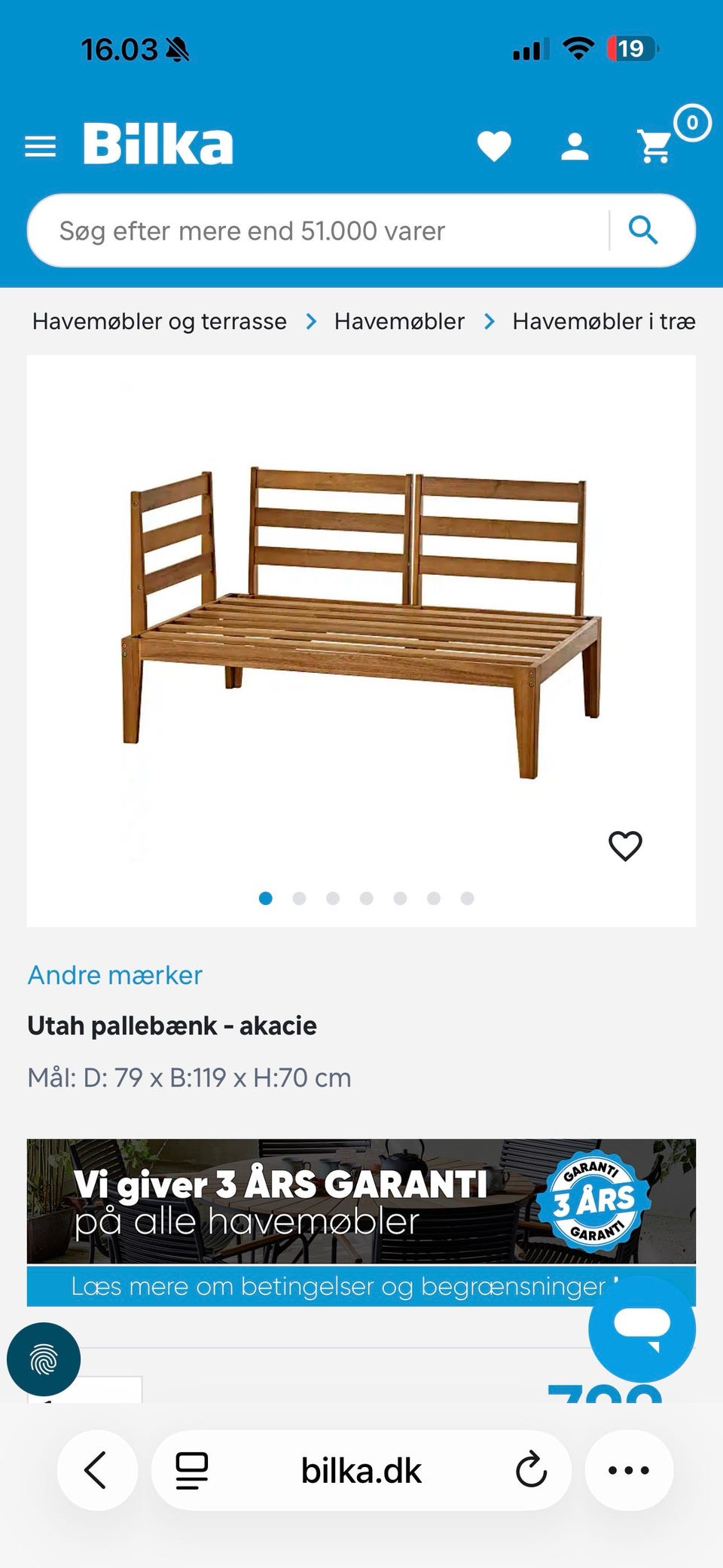Select the fourth carousel page indicator
The image size is (723, 1568).
(x=367, y=898)
